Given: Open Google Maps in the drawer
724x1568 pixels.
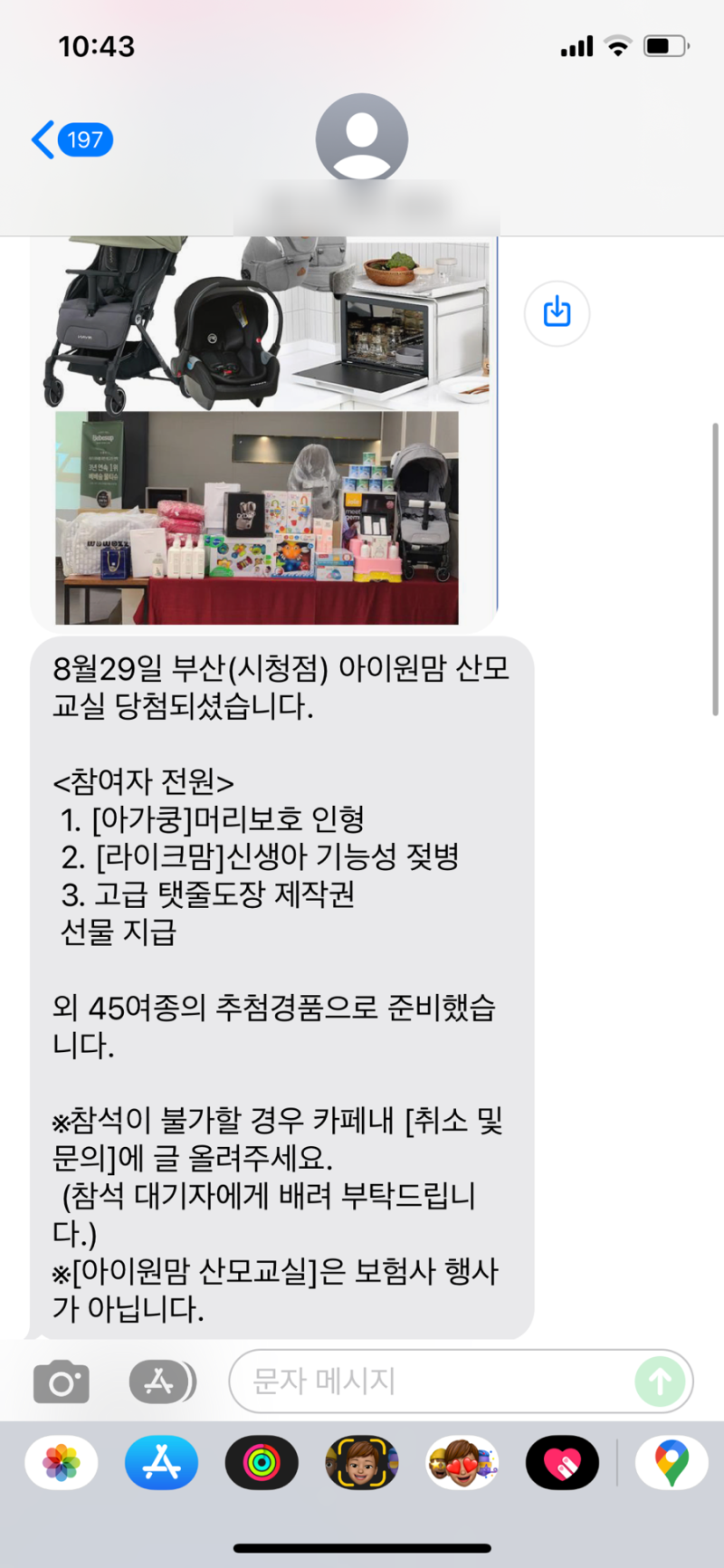Looking at the screenshot, I should coord(672,1462).
